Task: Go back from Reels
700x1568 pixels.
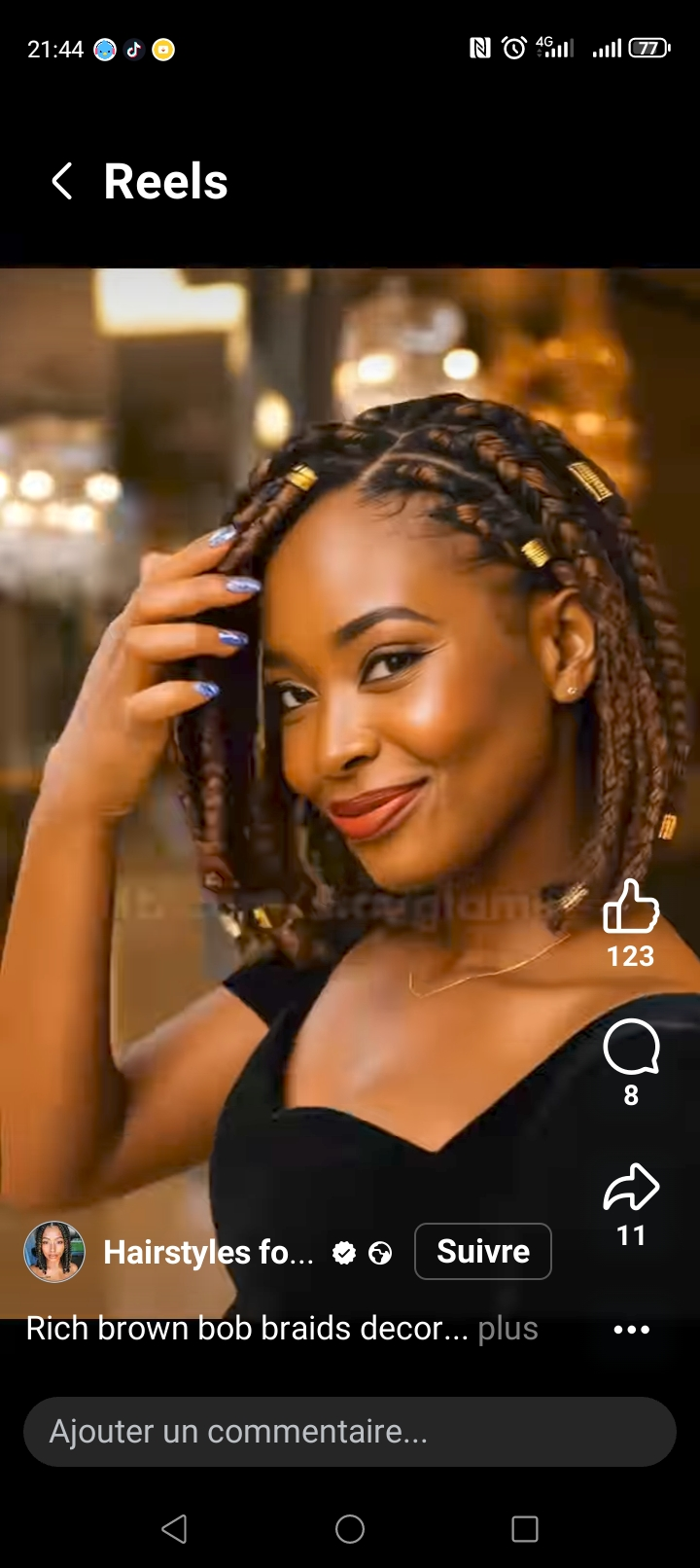Action: pyautogui.click(x=62, y=182)
